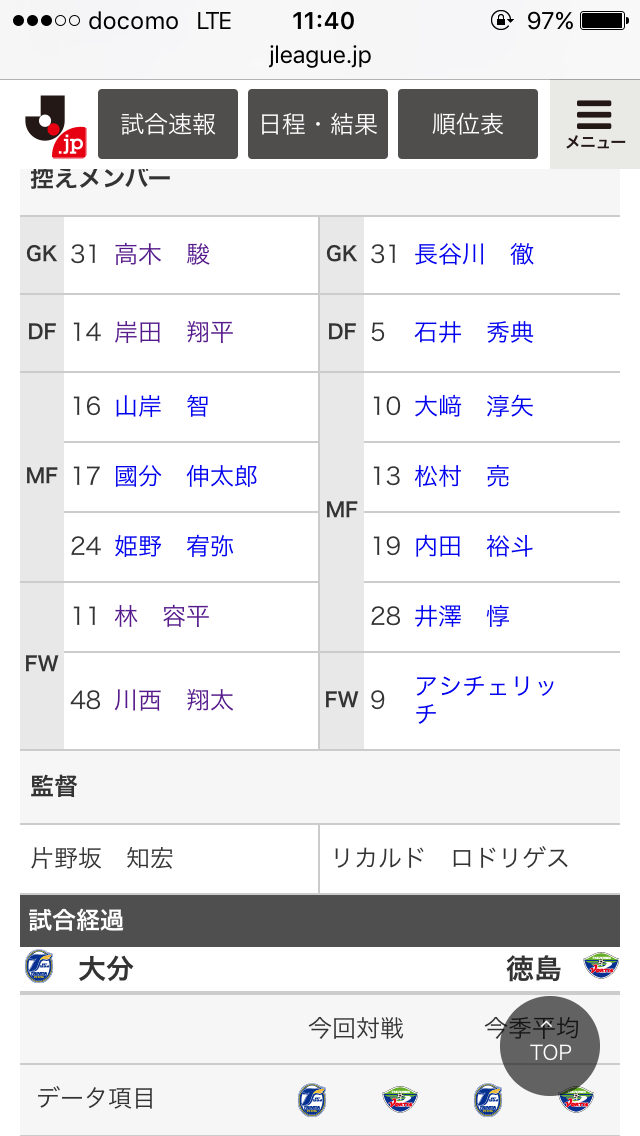Go to 日程・結果 schedule and results
640x1136 pixels.
(318, 124)
